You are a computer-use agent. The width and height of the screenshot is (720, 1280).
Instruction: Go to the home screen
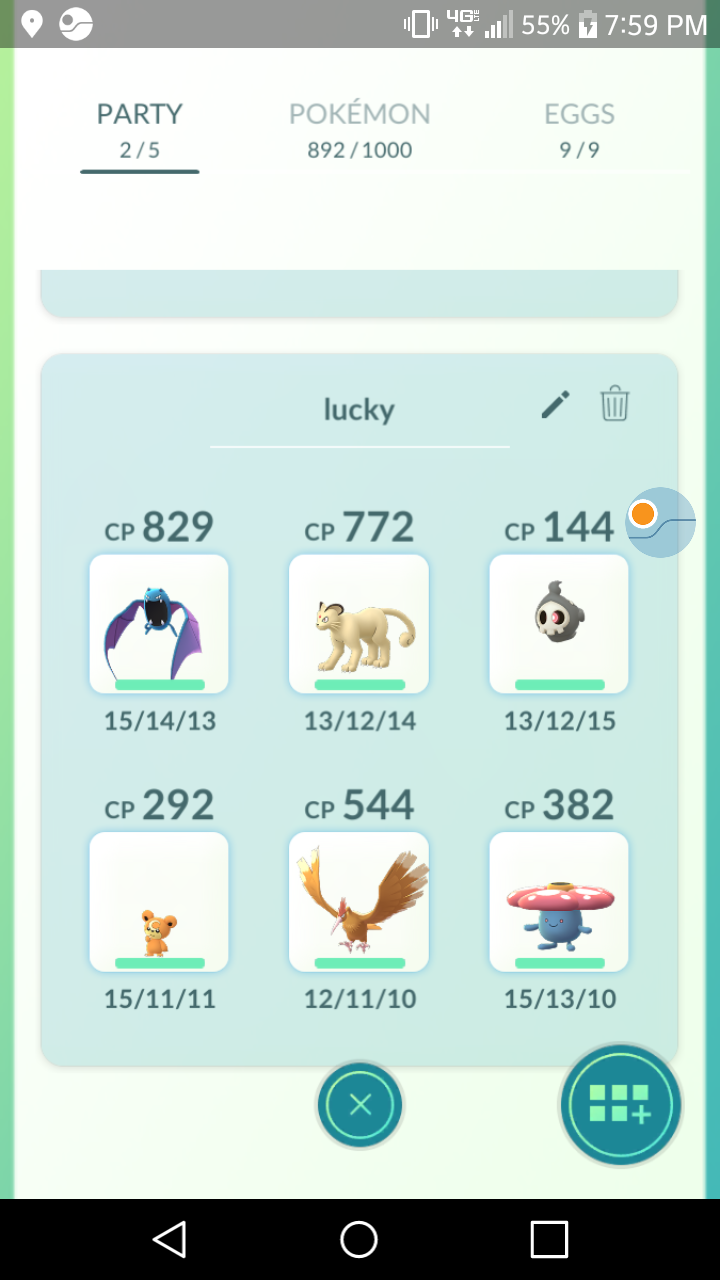click(x=359, y=1239)
